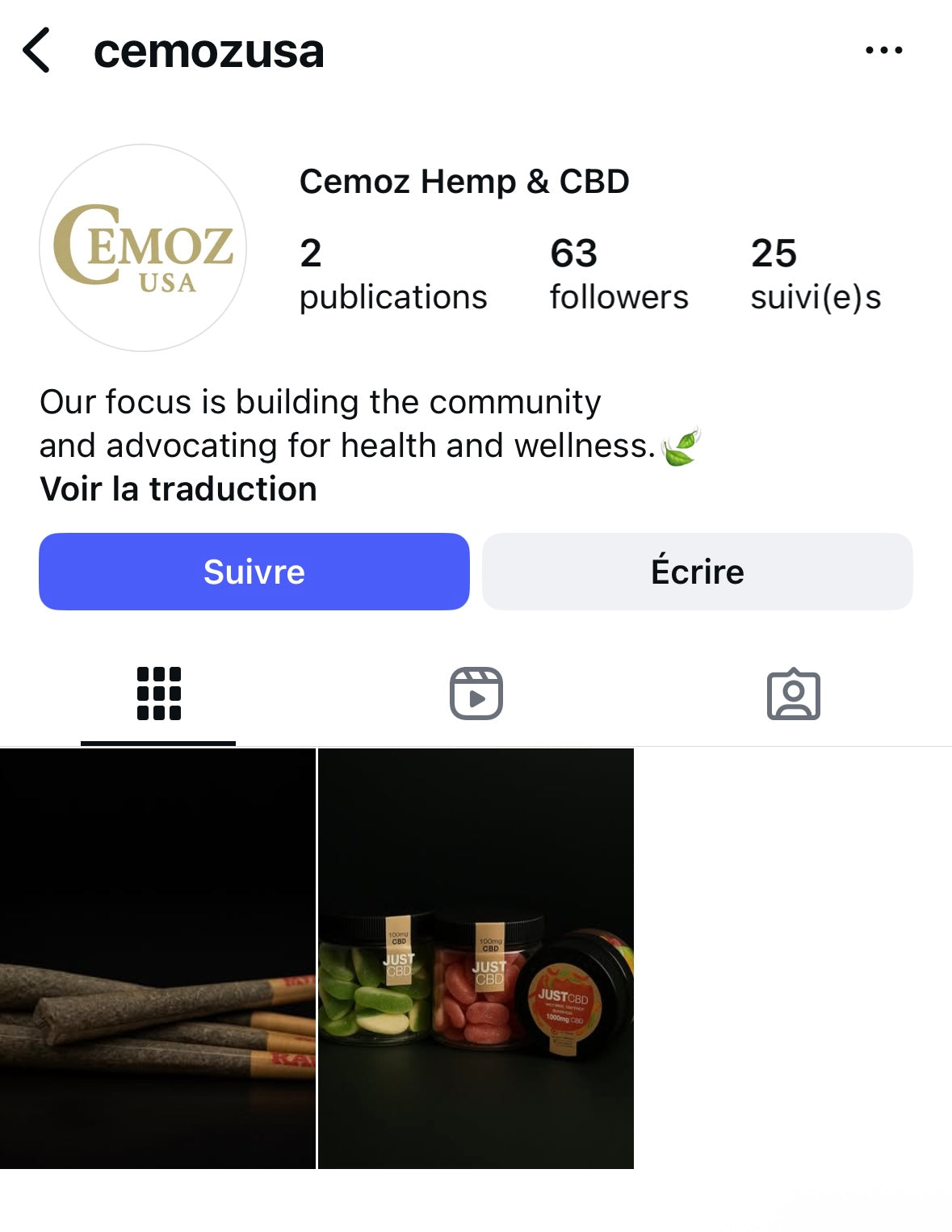
Task: View the 25 suivi(e)s list
Action: click(815, 274)
